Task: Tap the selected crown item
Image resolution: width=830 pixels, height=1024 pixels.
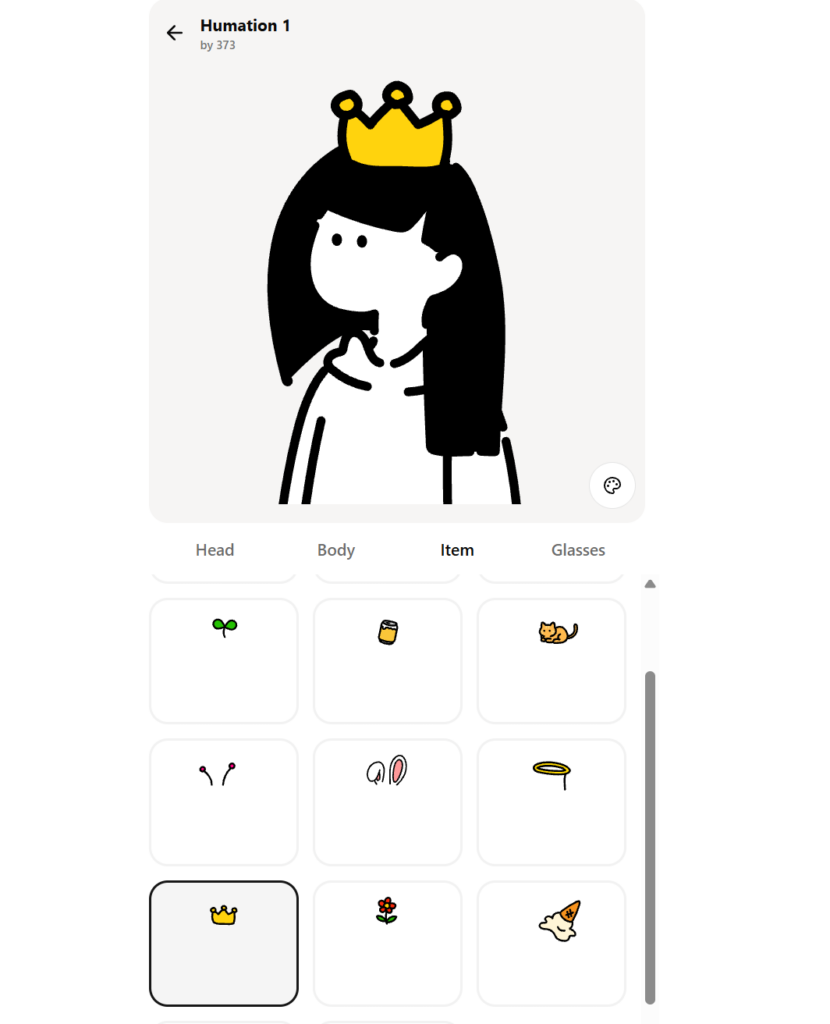Action: point(224,943)
